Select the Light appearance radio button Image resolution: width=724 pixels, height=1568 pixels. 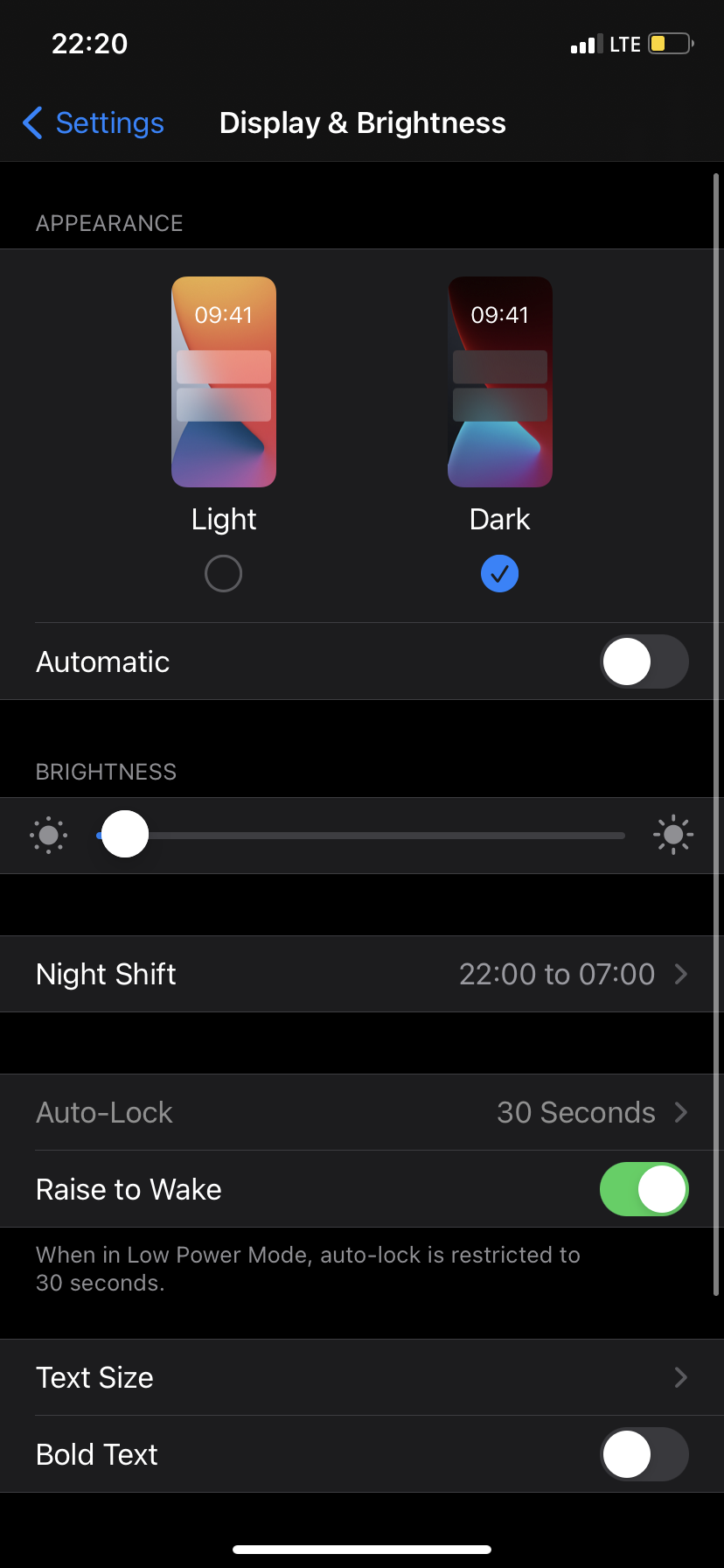click(x=223, y=574)
